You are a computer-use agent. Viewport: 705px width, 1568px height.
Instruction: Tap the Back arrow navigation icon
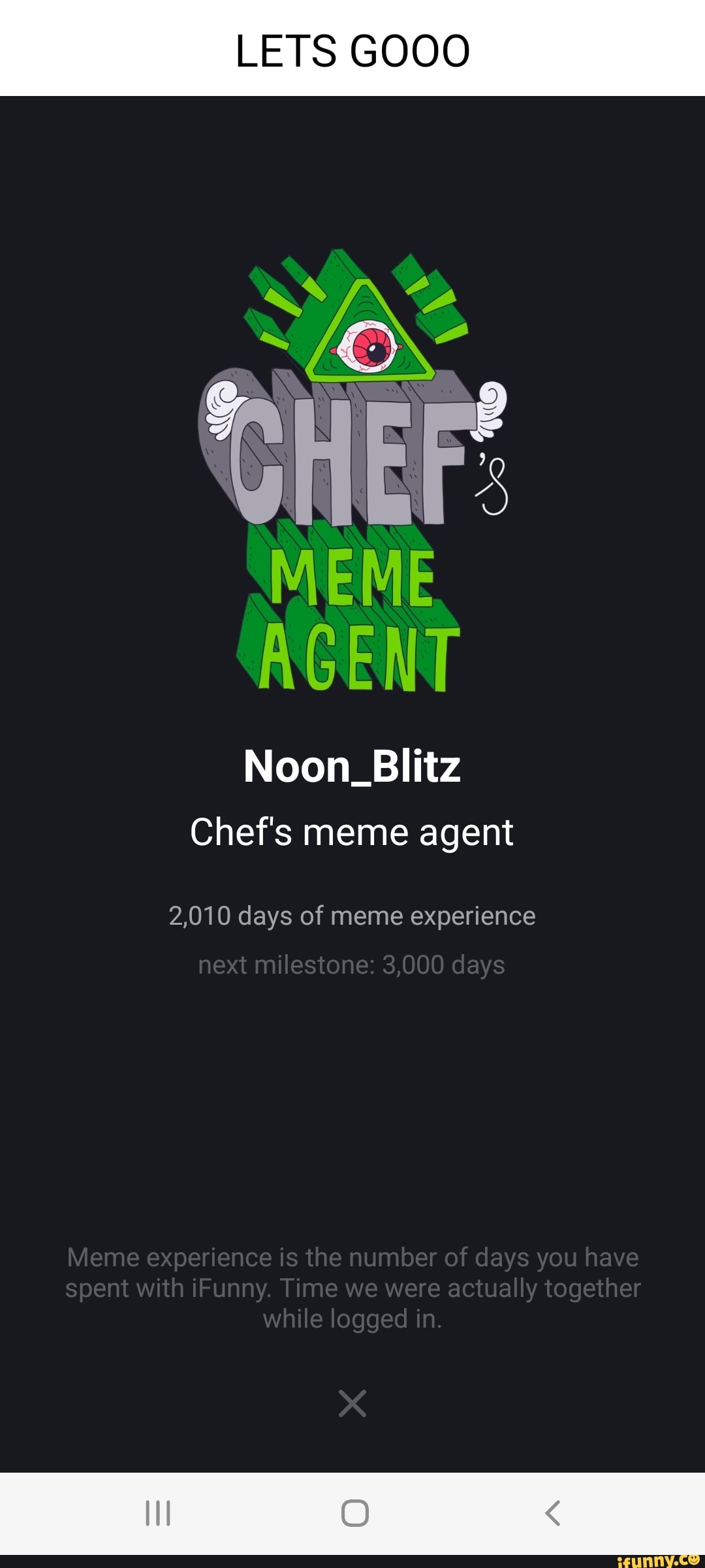(x=552, y=1512)
